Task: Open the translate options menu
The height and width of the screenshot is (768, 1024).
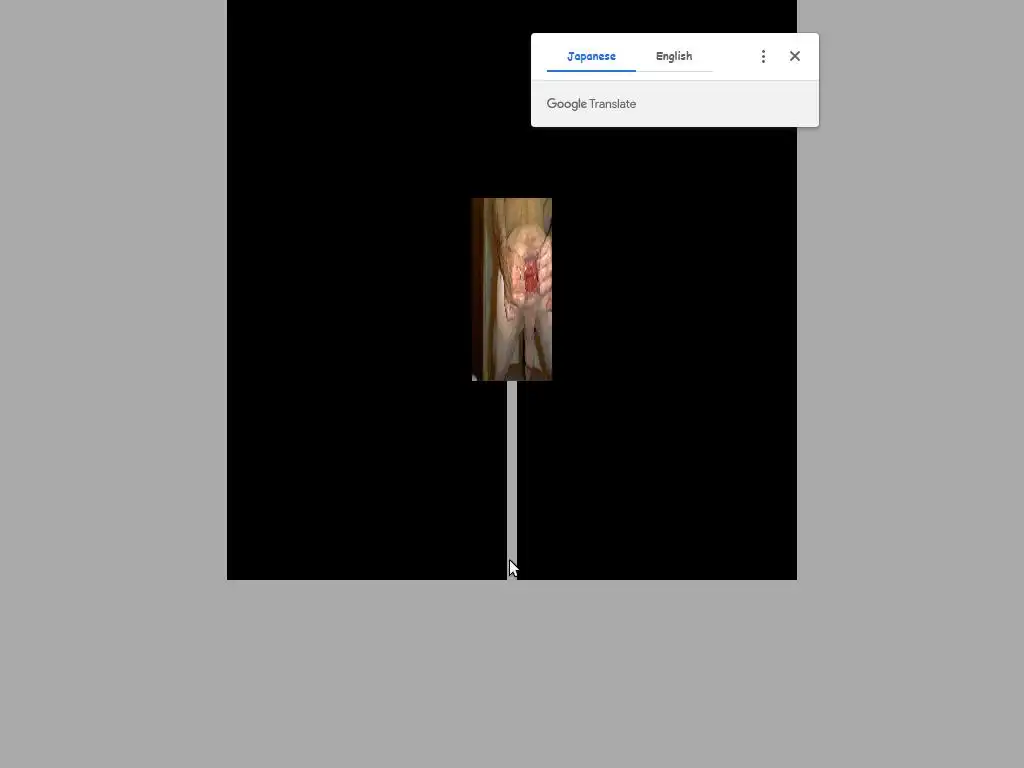Action: tap(763, 57)
